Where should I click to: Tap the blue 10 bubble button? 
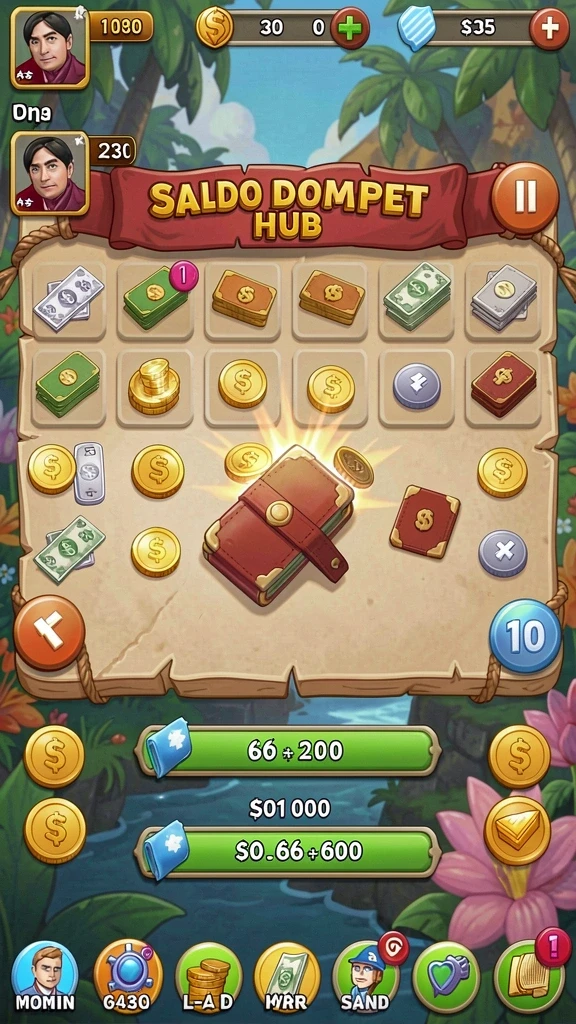tap(525, 635)
